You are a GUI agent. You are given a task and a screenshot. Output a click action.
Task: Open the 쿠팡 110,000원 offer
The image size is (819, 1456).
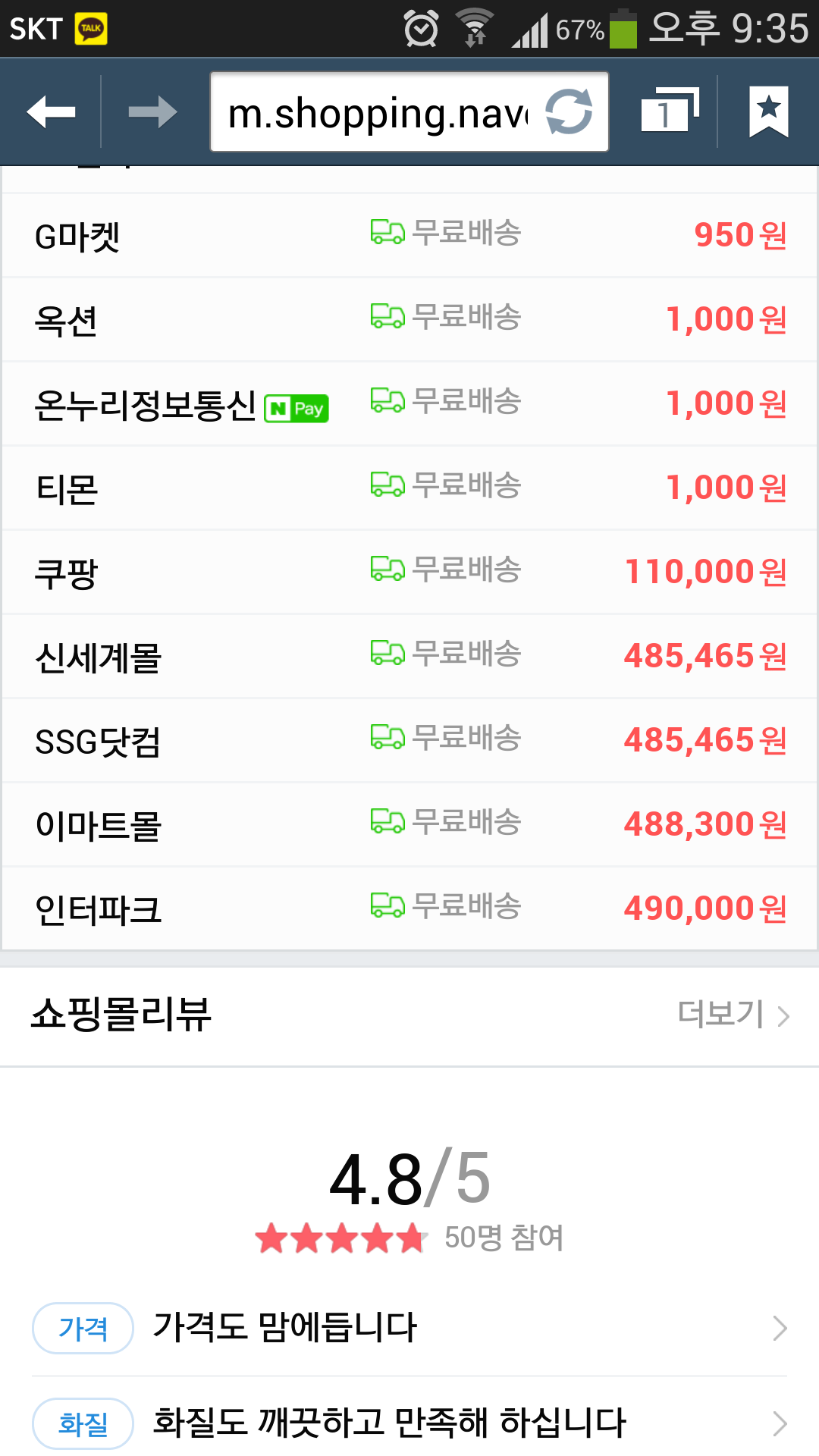tap(409, 572)
